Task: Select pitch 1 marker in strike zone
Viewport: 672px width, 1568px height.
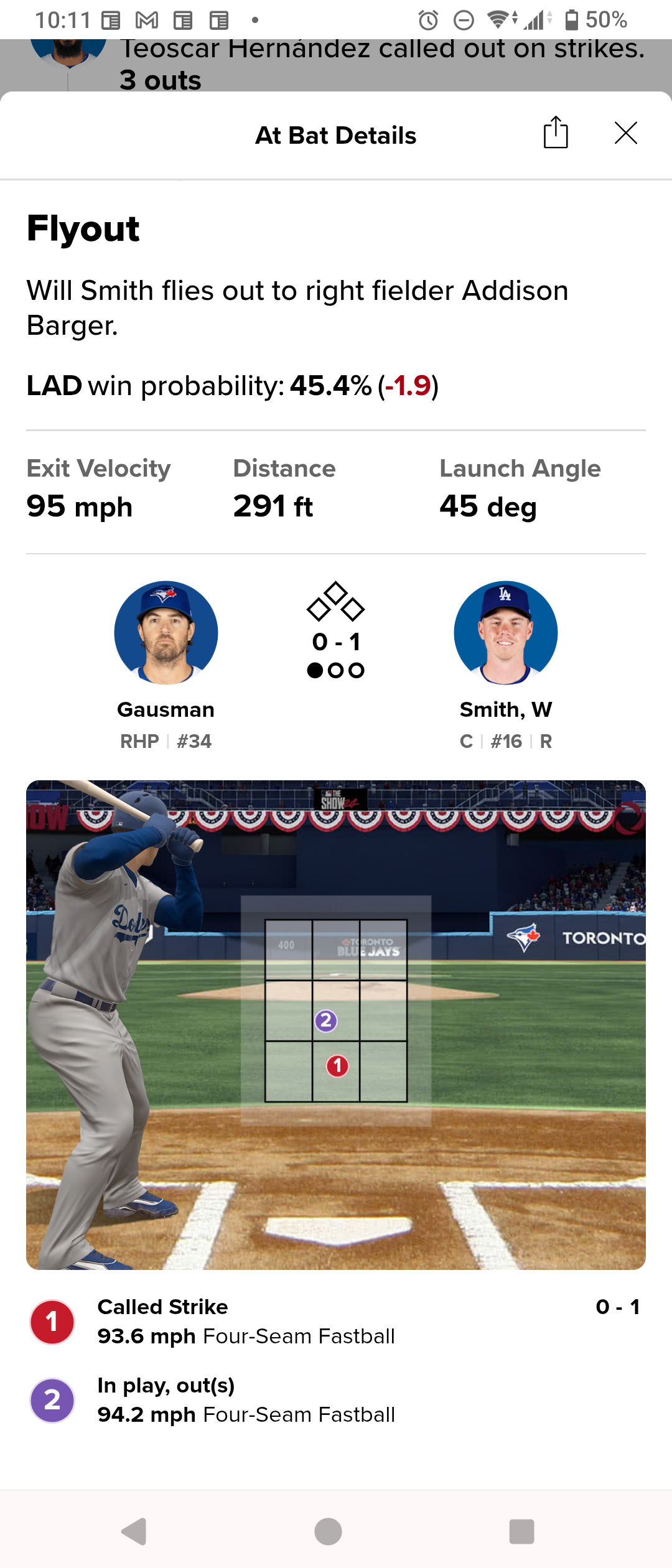Action: [x=337, y=1066]
